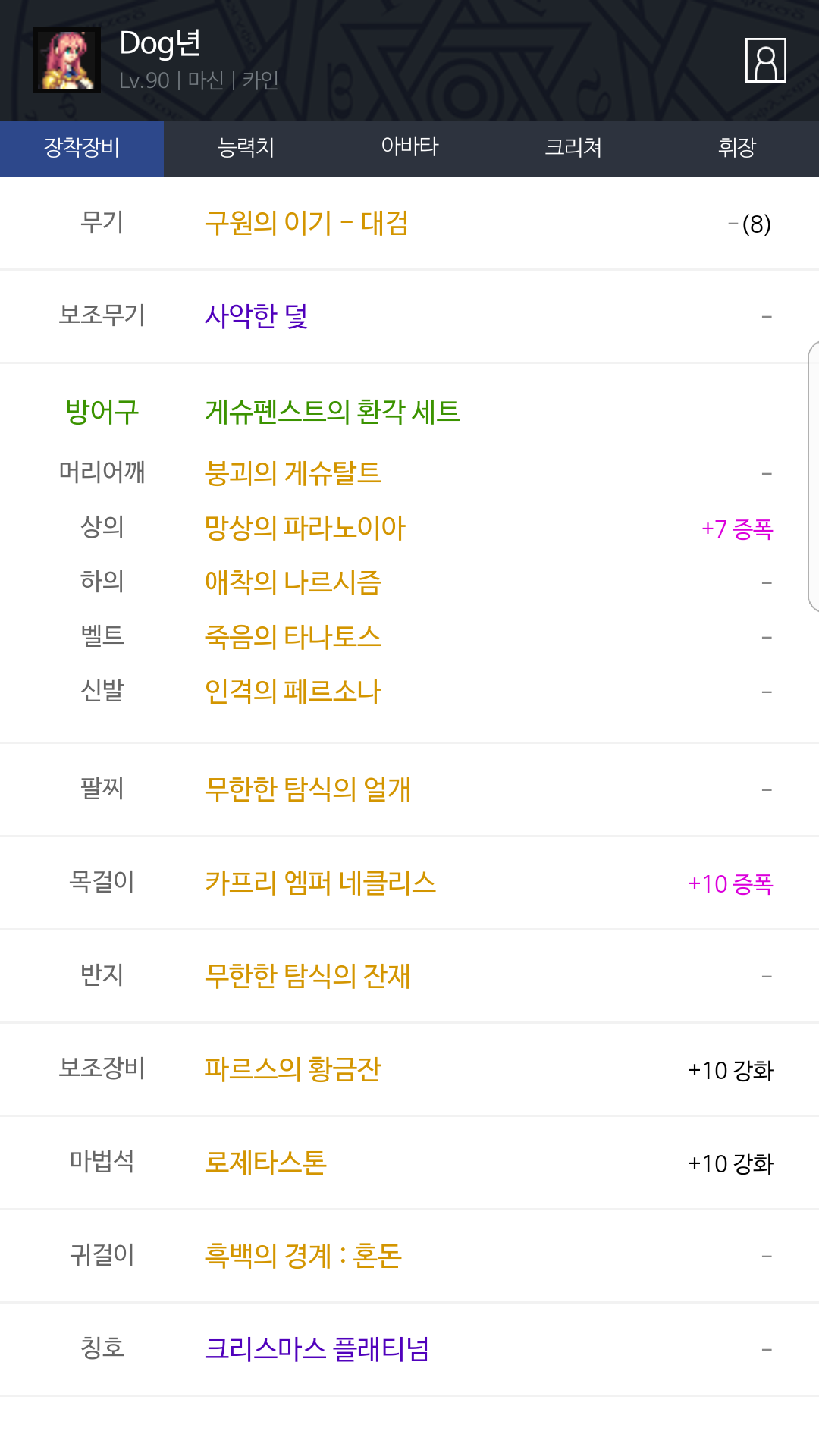Open the 크리스마스 플래티넘 title item
This screenshot has height=1456, width=819.
(x=317, y=1350)
